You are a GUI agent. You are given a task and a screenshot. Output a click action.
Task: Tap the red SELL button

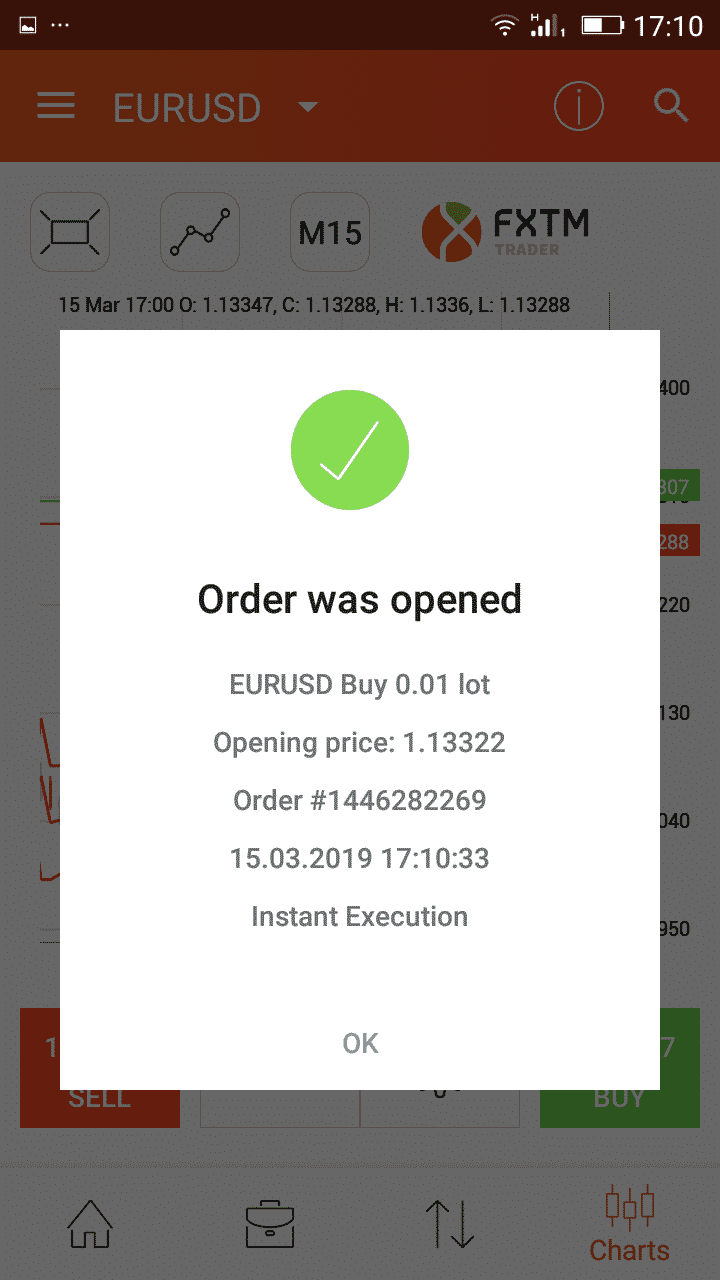[x=100, y=1068]
